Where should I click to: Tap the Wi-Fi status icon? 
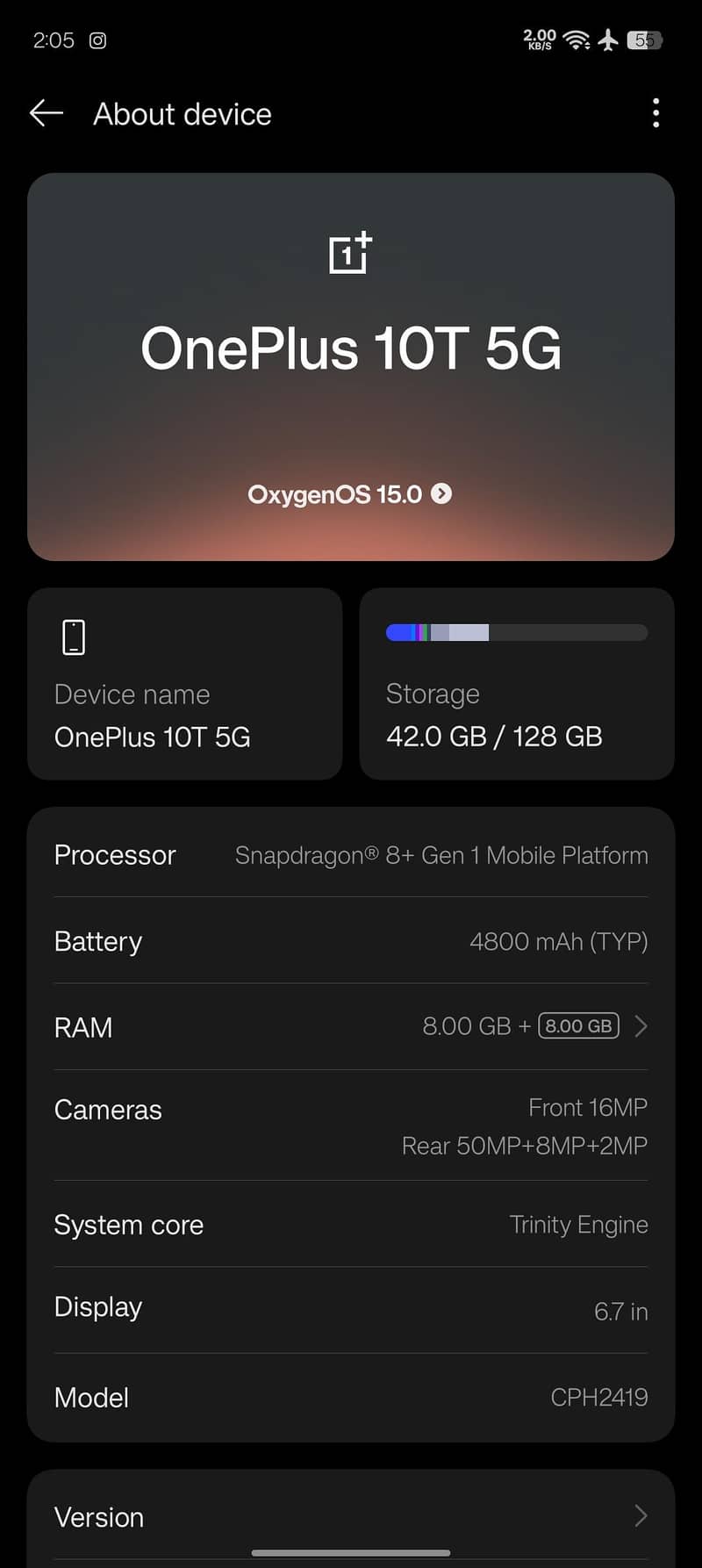pos(574,40)
